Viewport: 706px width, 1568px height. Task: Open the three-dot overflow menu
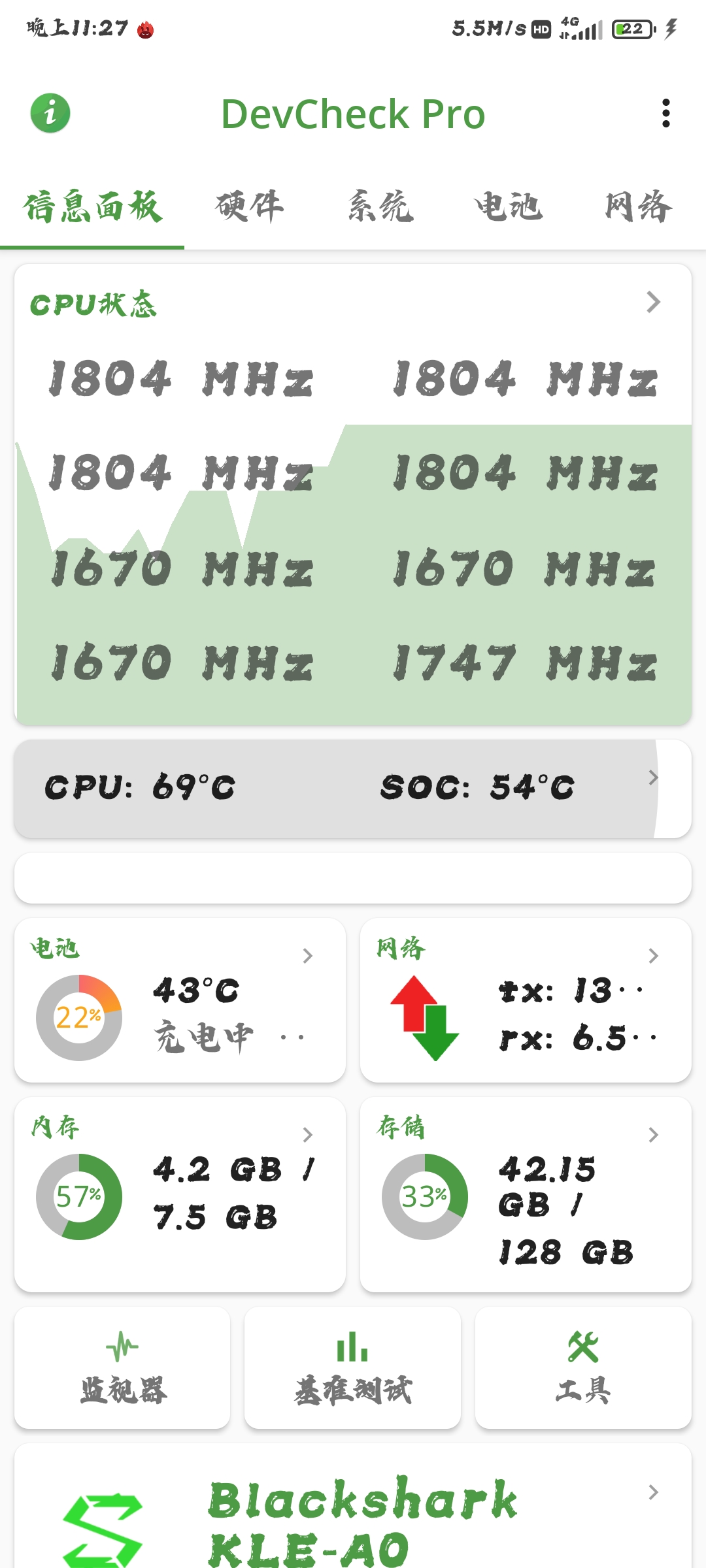pyautogui.click(x=665, y=114)
